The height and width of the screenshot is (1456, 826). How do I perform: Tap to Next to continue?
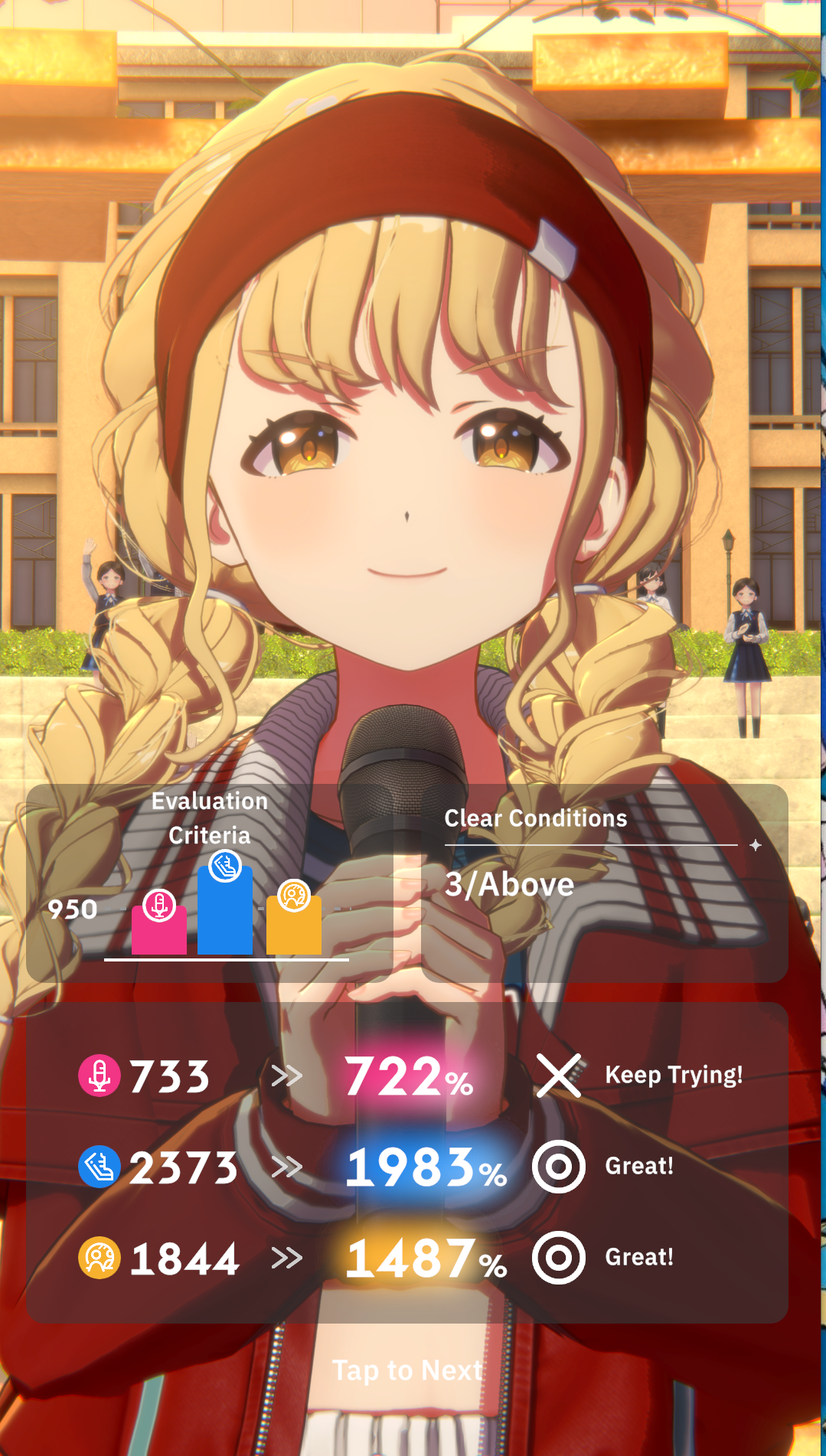[407, 1370]
